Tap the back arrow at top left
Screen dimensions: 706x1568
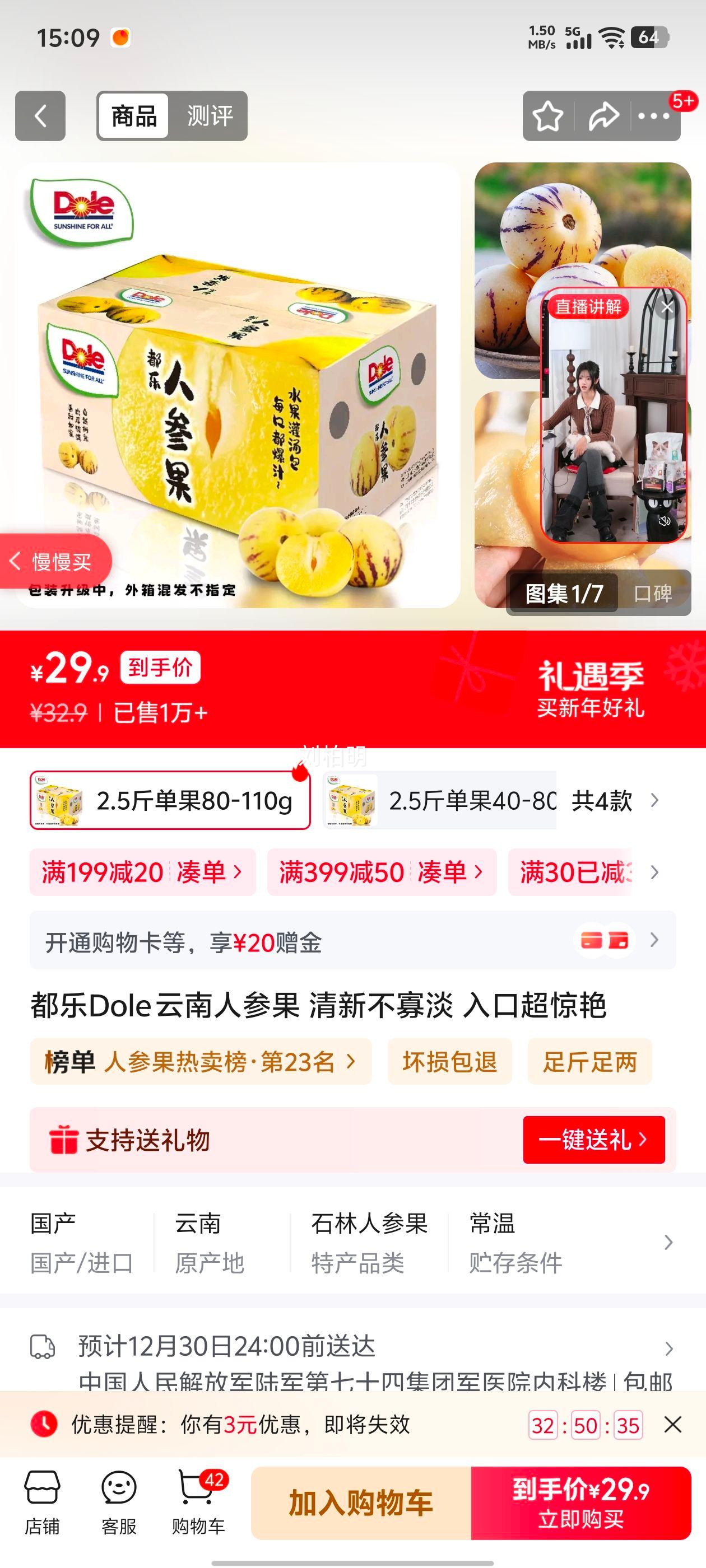(40, 116)
